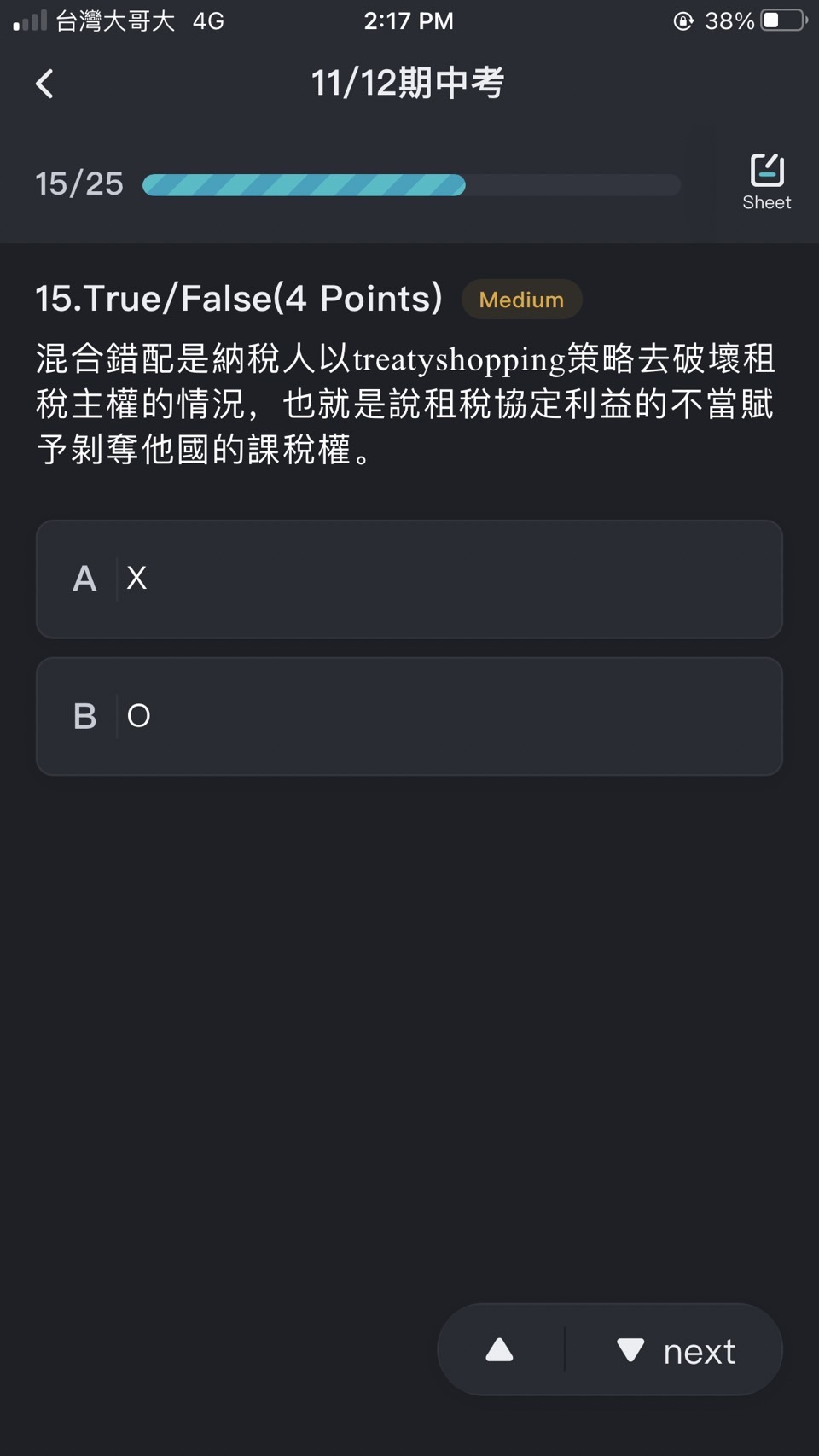Select answer option A marked X

click(409, 579)
